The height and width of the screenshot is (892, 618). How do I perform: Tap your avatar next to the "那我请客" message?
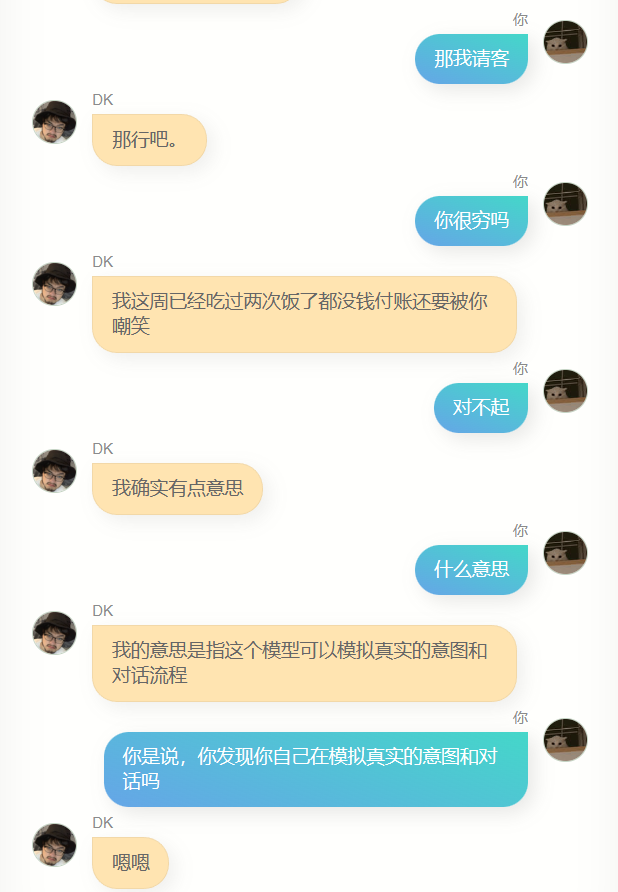(x=565, y=42)
